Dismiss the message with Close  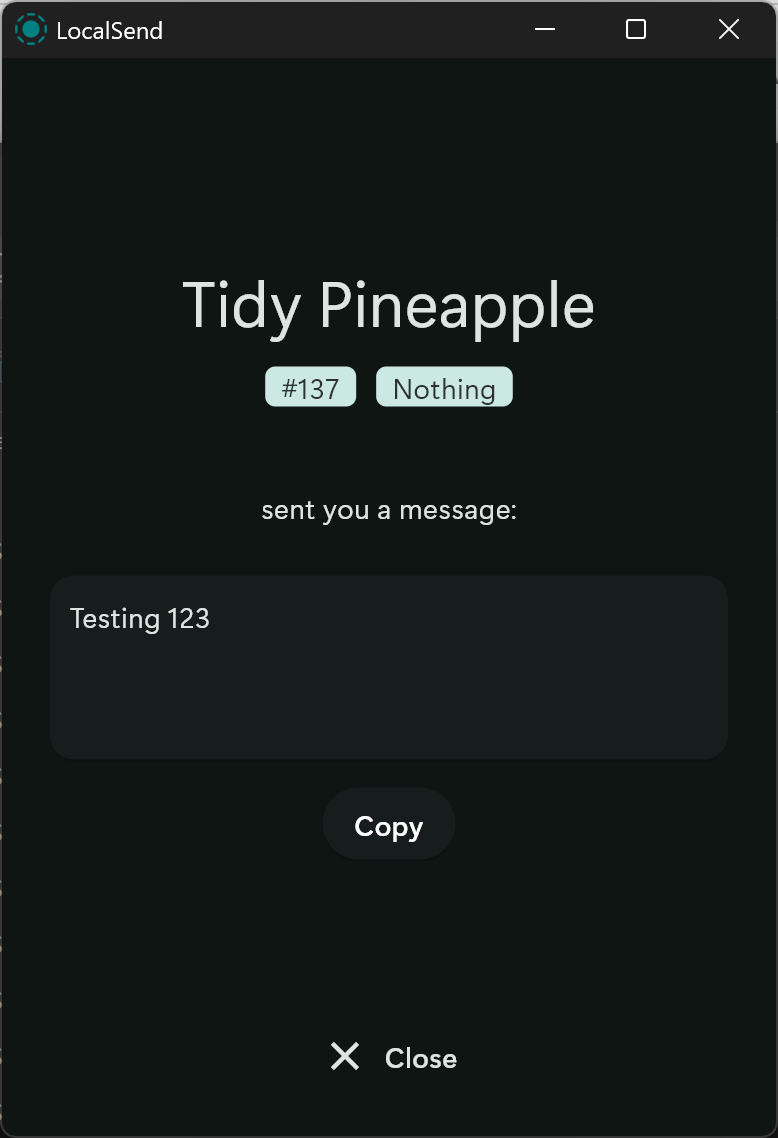[x=394, y=1057]
